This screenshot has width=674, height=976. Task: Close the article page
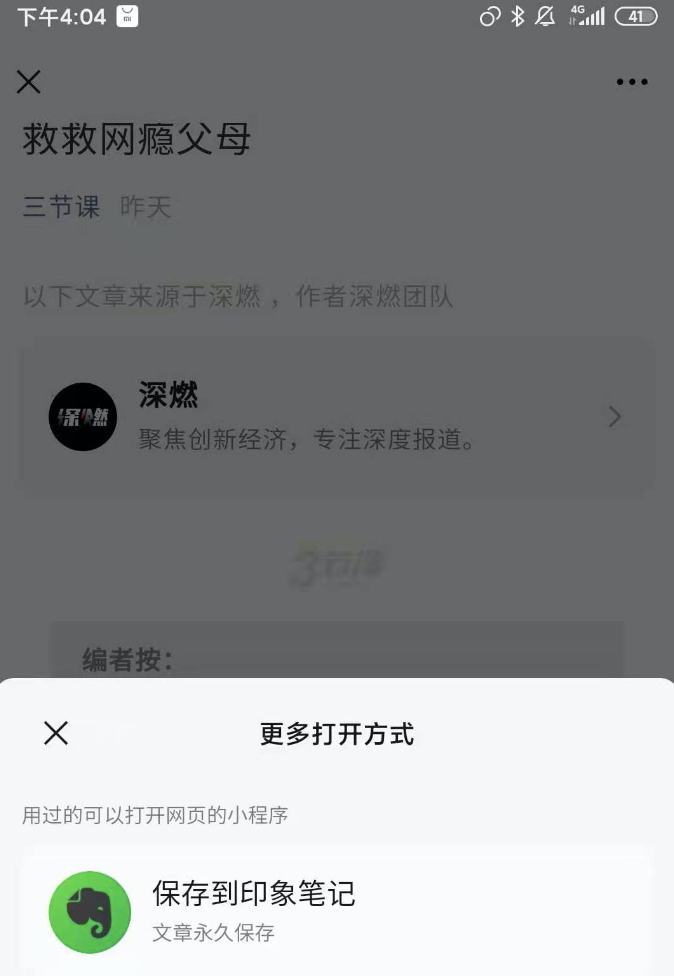click(x=29, y=82)
